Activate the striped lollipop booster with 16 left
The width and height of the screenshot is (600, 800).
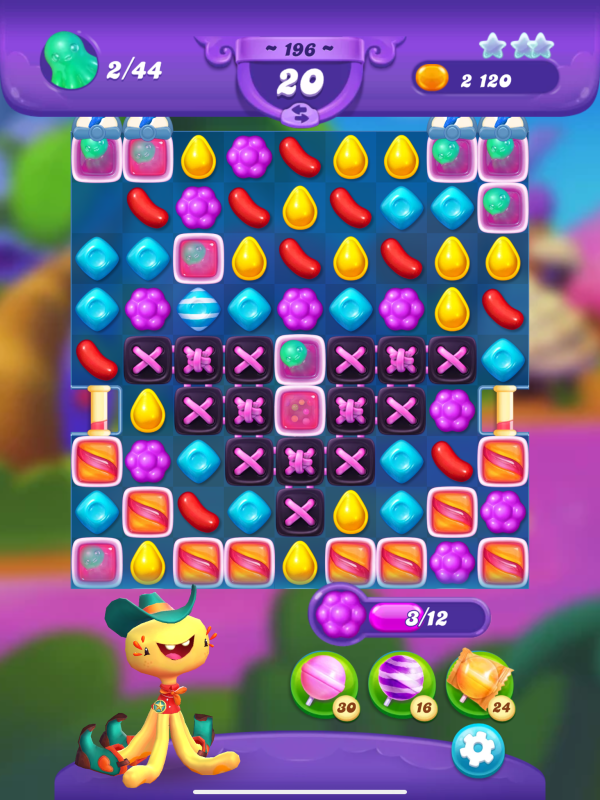[x=401, y=683]
